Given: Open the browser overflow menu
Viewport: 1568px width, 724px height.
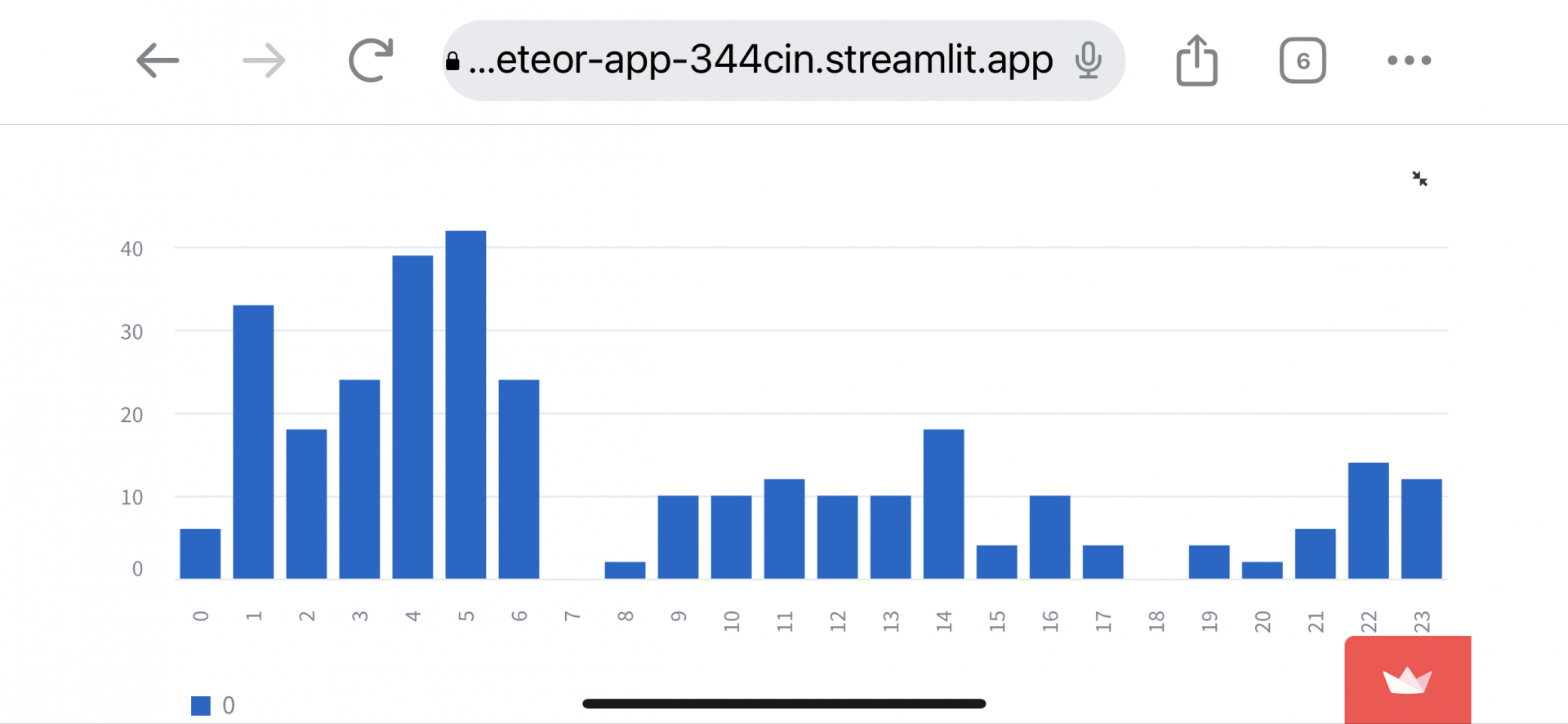Looking at the screenshot, I should click(x=1409, y=60).
